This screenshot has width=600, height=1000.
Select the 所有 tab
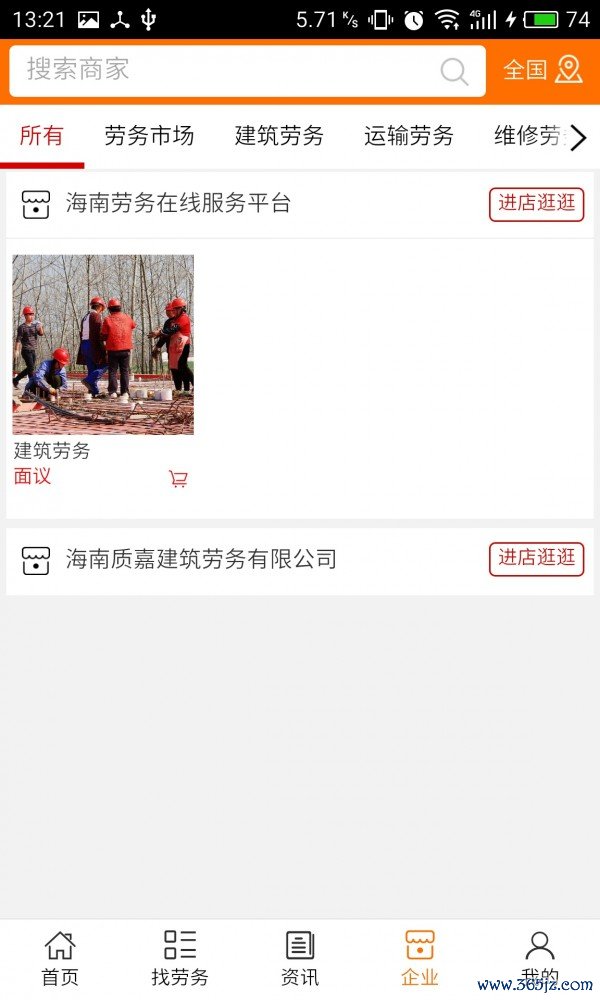coord(42,137)
